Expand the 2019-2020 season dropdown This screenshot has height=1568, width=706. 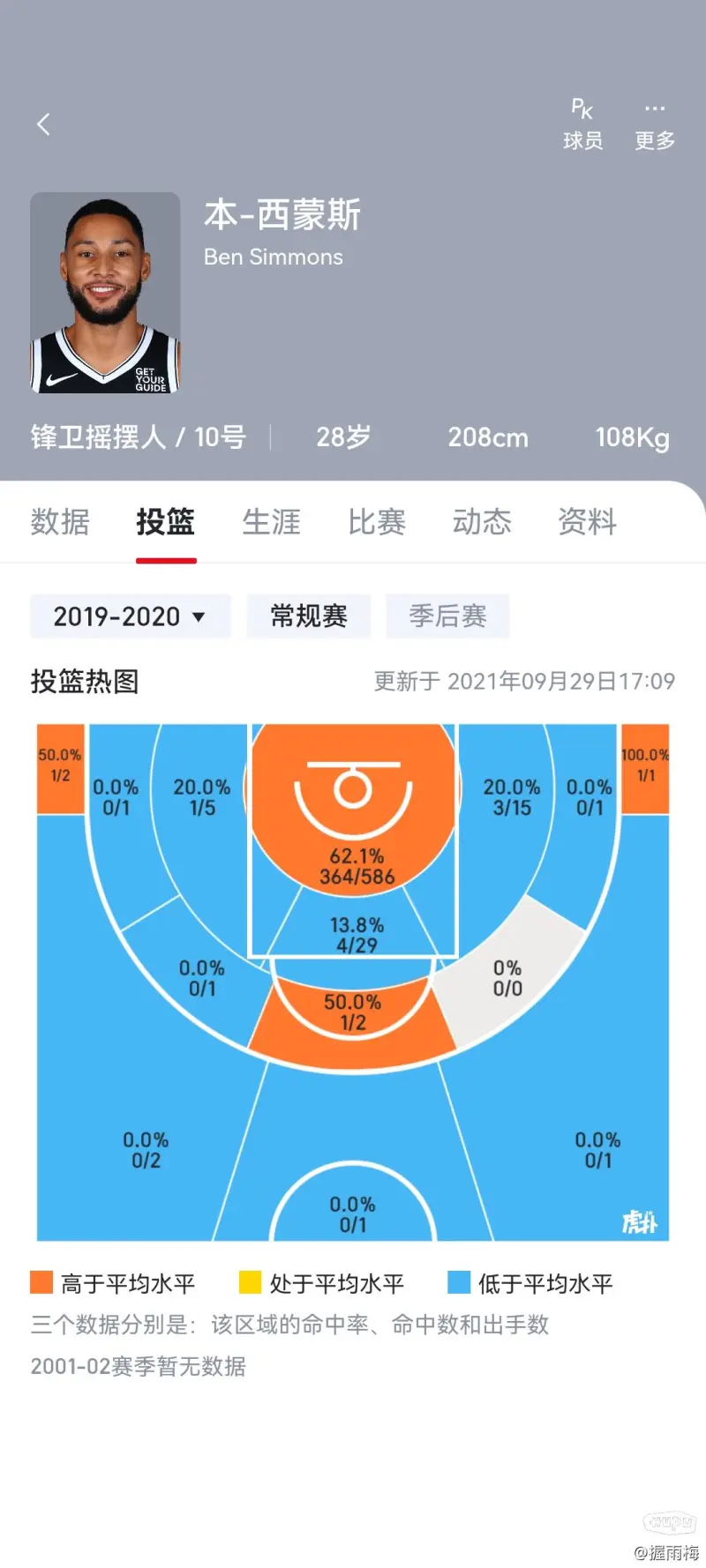130,616
